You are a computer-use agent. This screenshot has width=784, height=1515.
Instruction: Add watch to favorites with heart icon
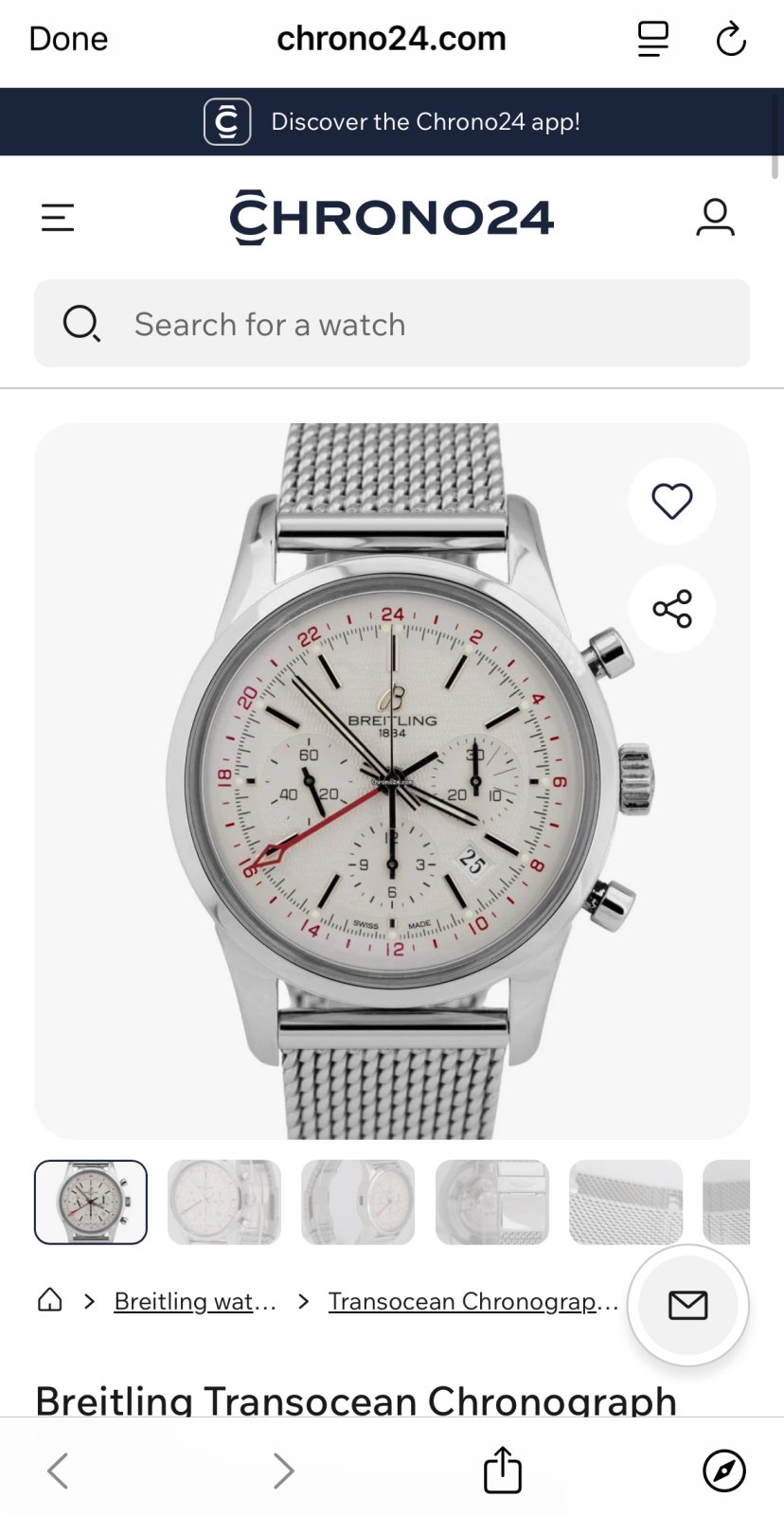[672, 501]
